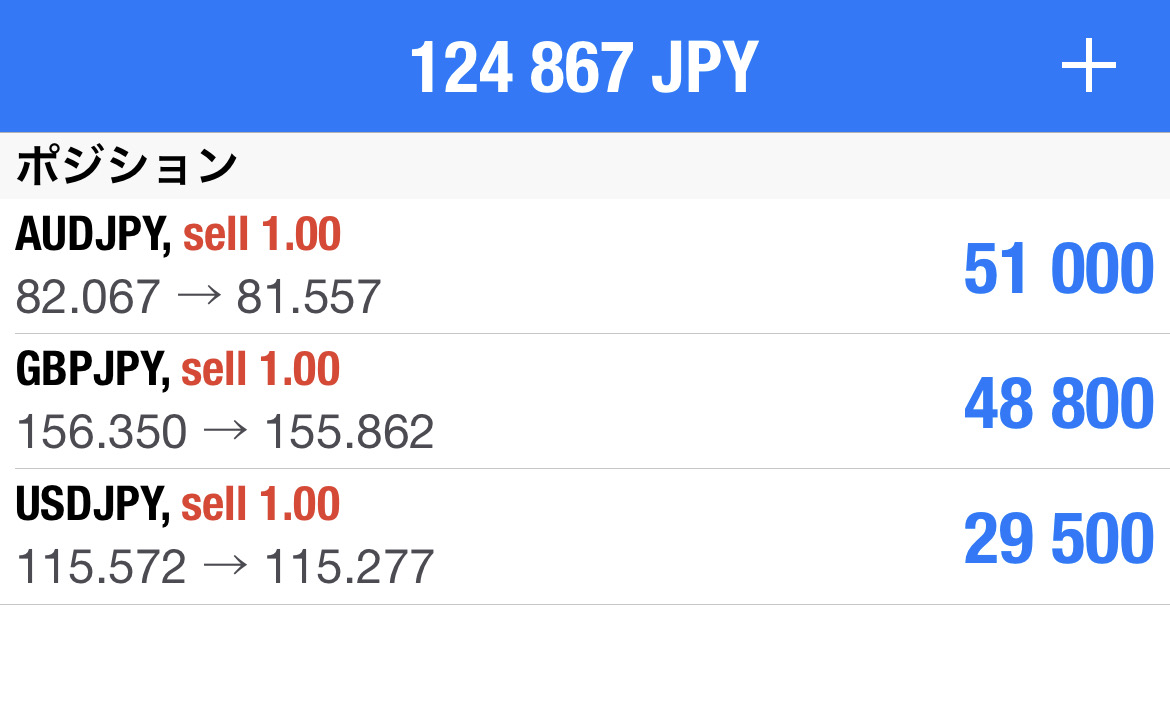Open the USDJPY sell position
1170x704 pixels.
584,537
